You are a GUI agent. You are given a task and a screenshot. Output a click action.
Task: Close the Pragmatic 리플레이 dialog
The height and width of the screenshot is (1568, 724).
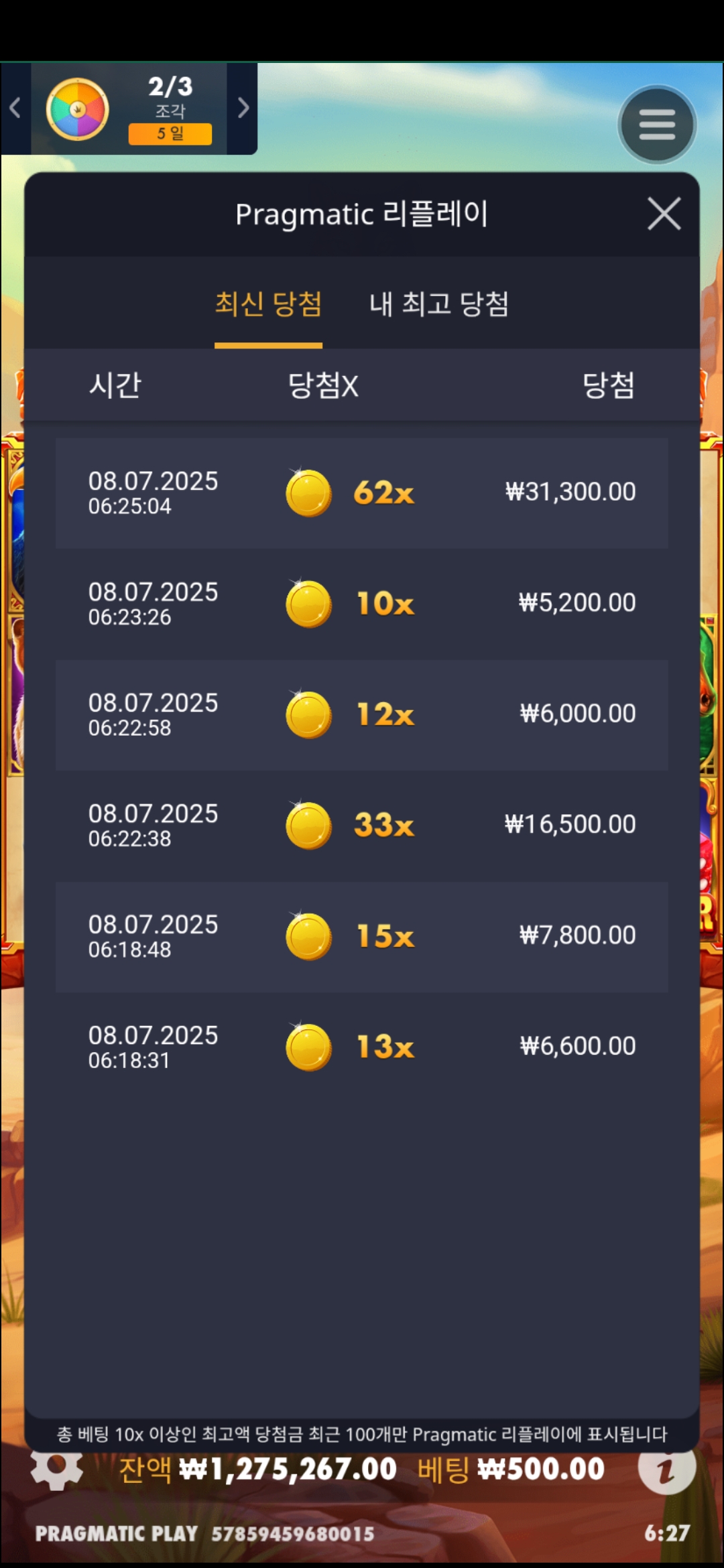click(x=664, y=214)
